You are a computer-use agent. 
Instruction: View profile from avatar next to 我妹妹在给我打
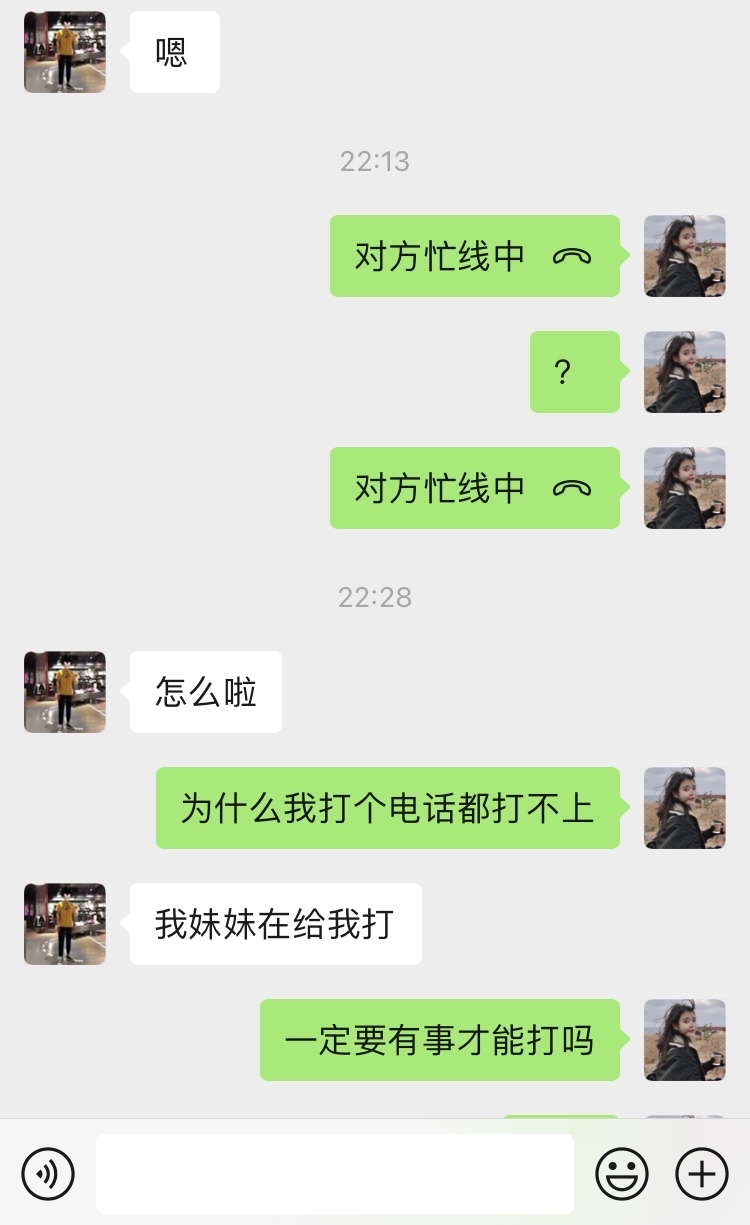65,924
